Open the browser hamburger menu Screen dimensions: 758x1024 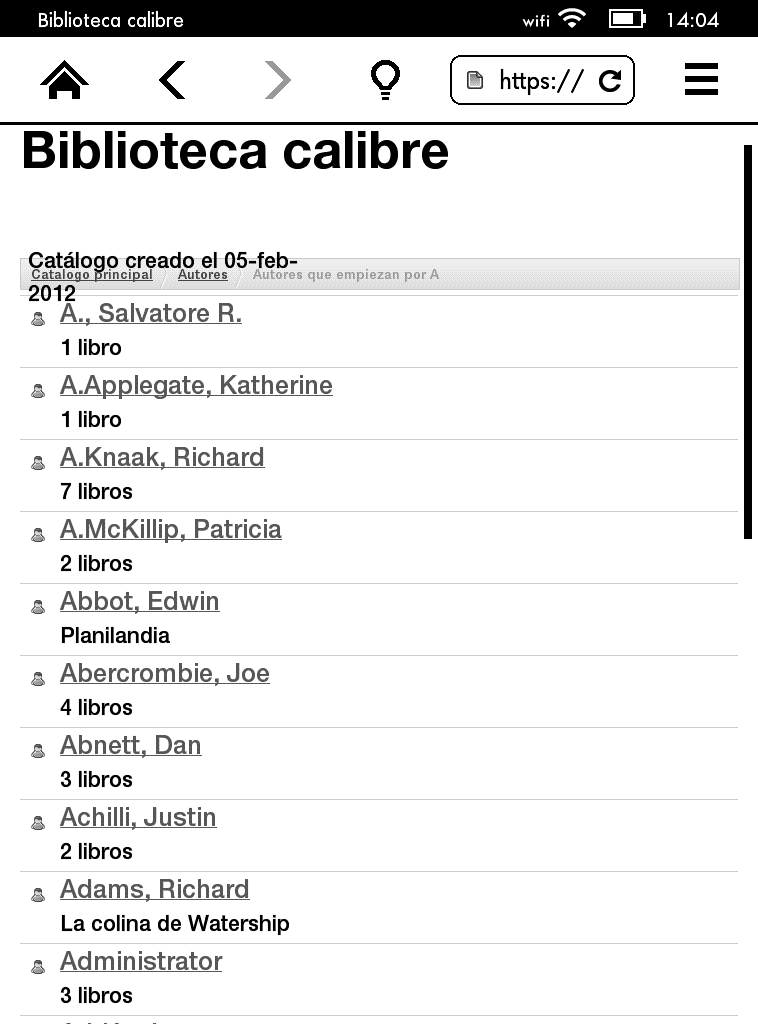coord(701,80)
